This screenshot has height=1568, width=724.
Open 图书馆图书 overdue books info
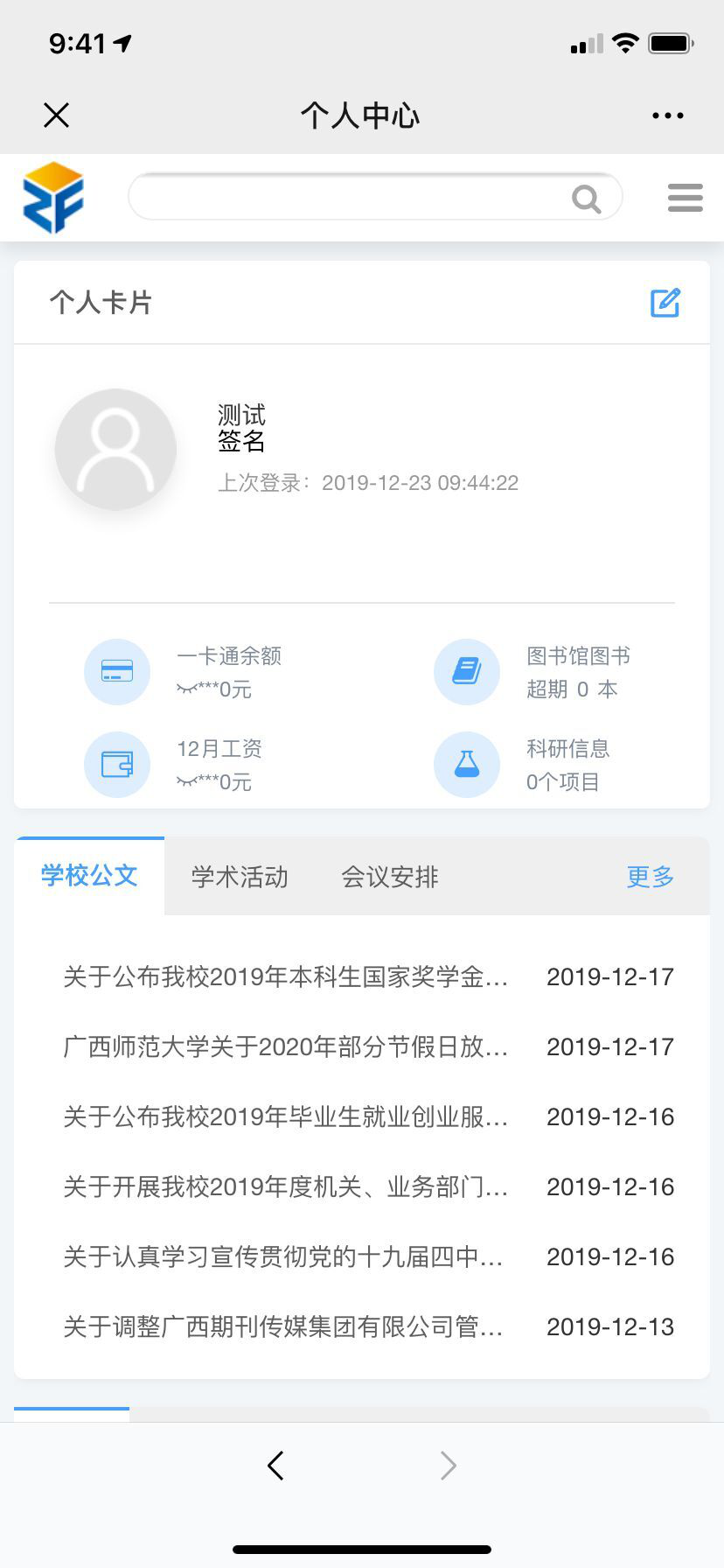tap(577, 672)
